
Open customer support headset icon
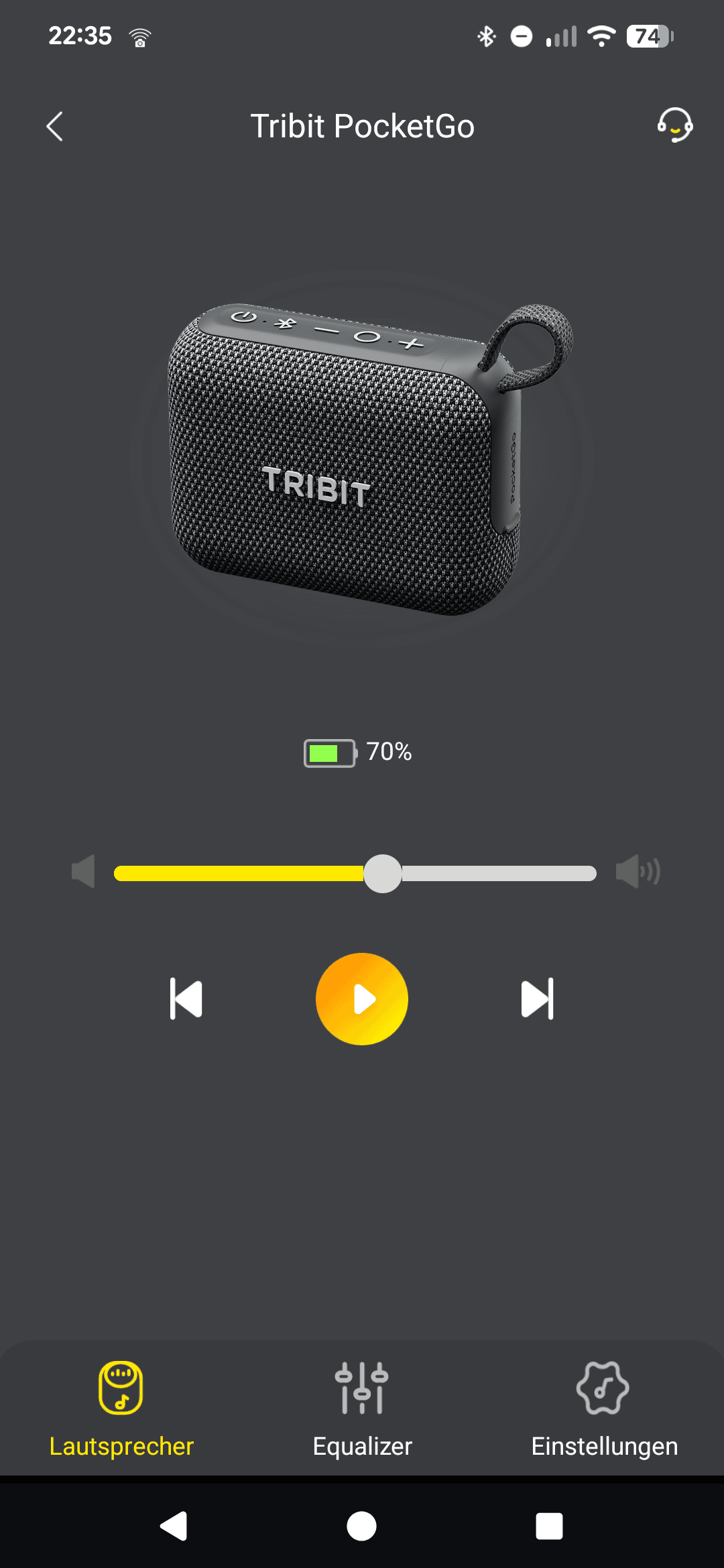coord(674,125)
